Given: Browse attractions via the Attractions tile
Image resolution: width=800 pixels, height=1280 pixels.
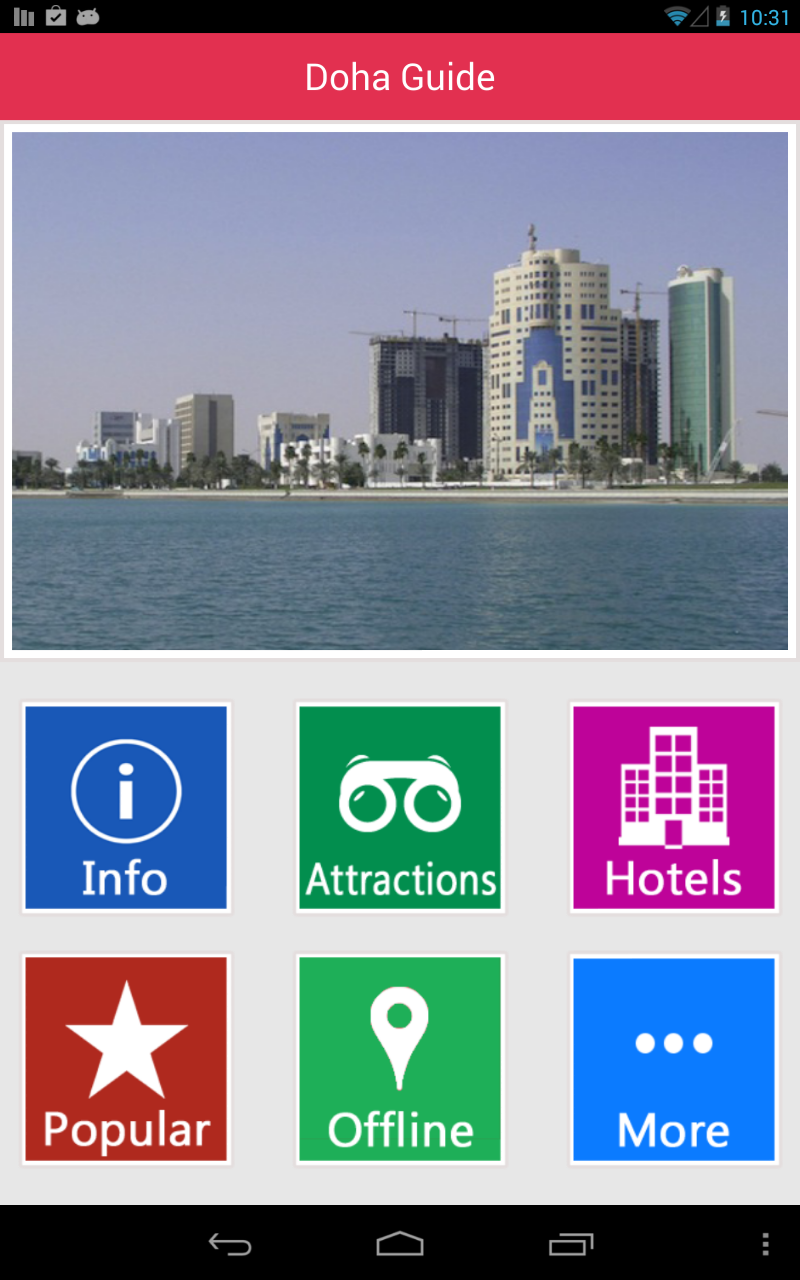Looking at the screenshot, I should (x=399, y=808).
